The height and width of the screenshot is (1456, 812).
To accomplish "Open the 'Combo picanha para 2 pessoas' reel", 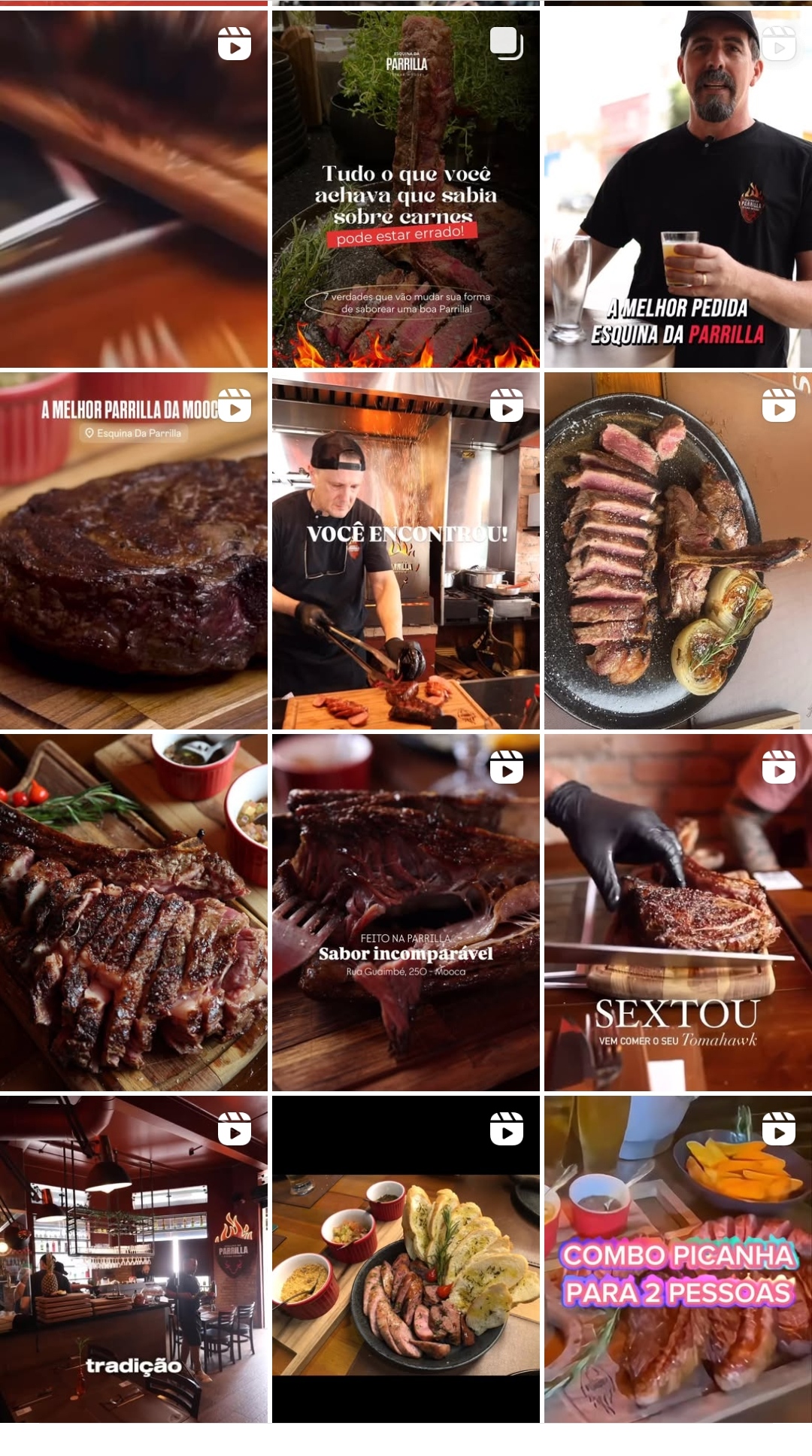I will point(677,1259).
